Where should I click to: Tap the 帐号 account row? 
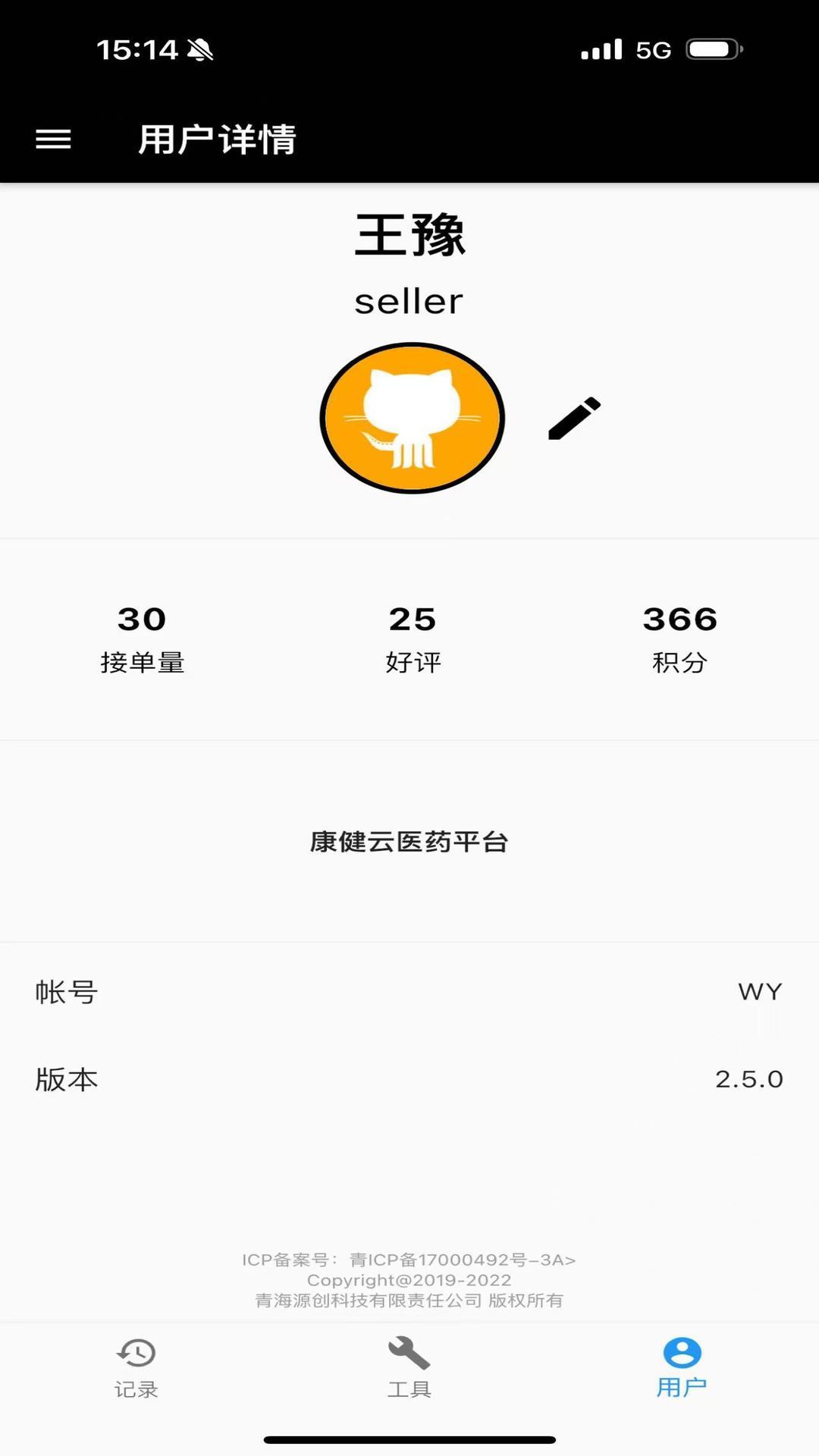pos(409,992)
